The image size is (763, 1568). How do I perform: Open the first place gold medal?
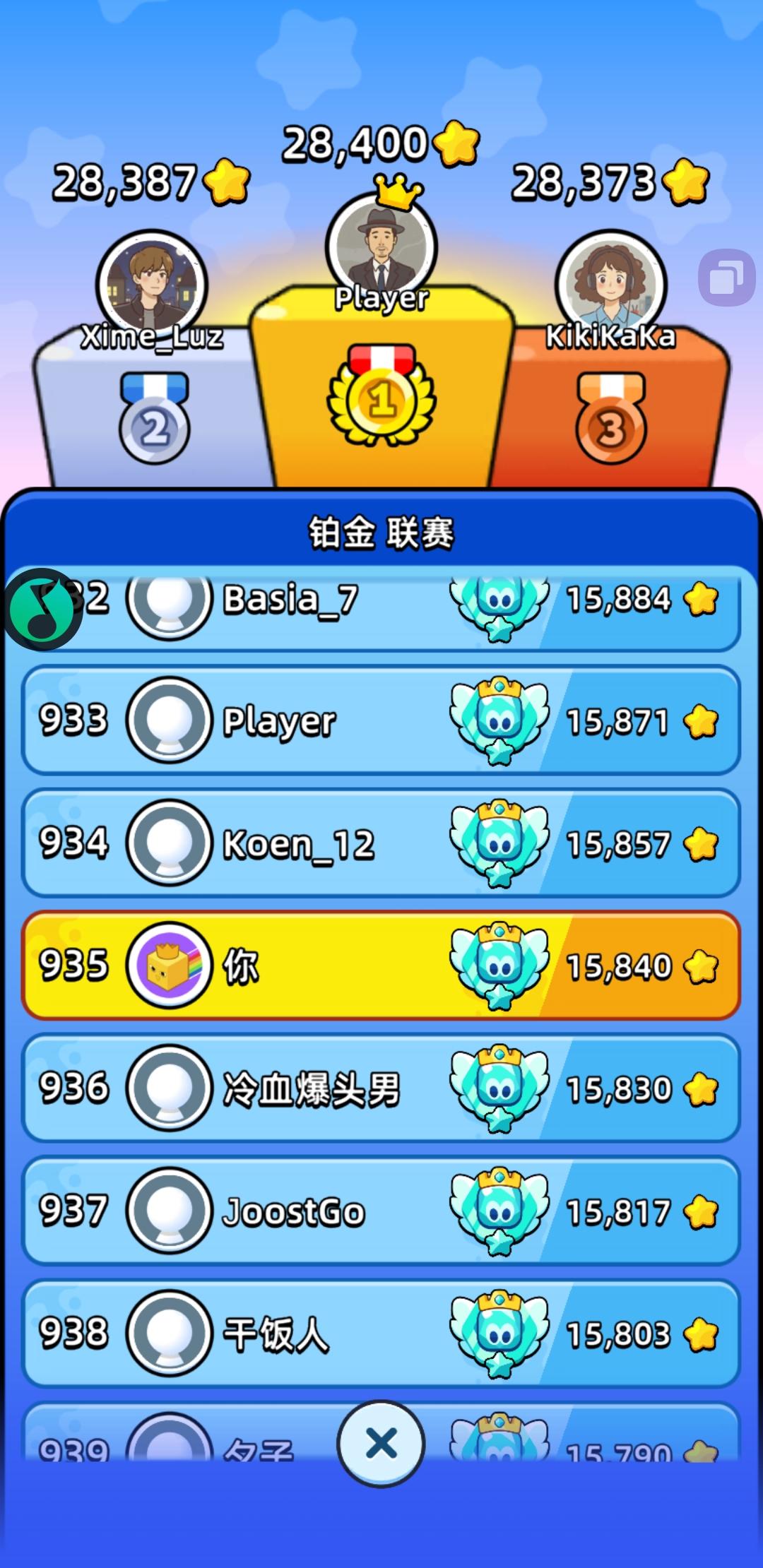(380, 399)
